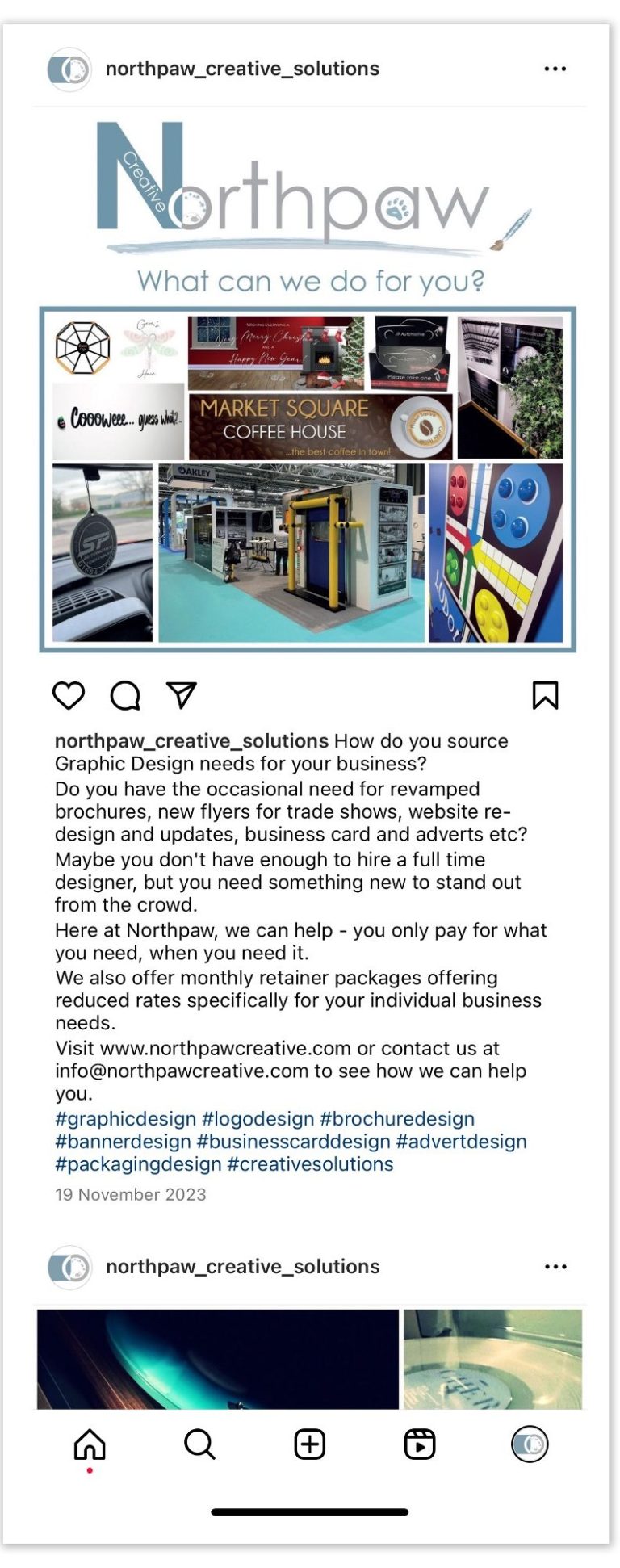Open northpaw_creative_solutions profile from second post header

coord(242,1267)
